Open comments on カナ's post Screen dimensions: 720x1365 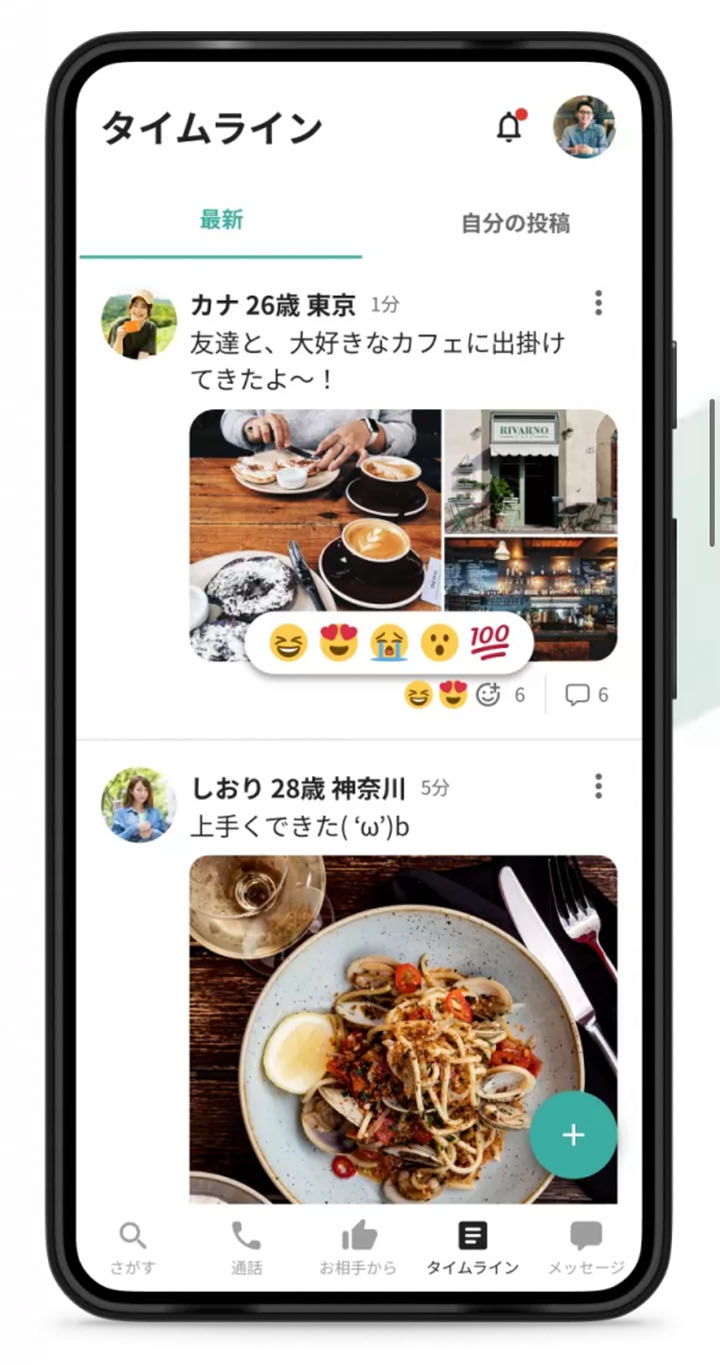[x=587, y=694]
